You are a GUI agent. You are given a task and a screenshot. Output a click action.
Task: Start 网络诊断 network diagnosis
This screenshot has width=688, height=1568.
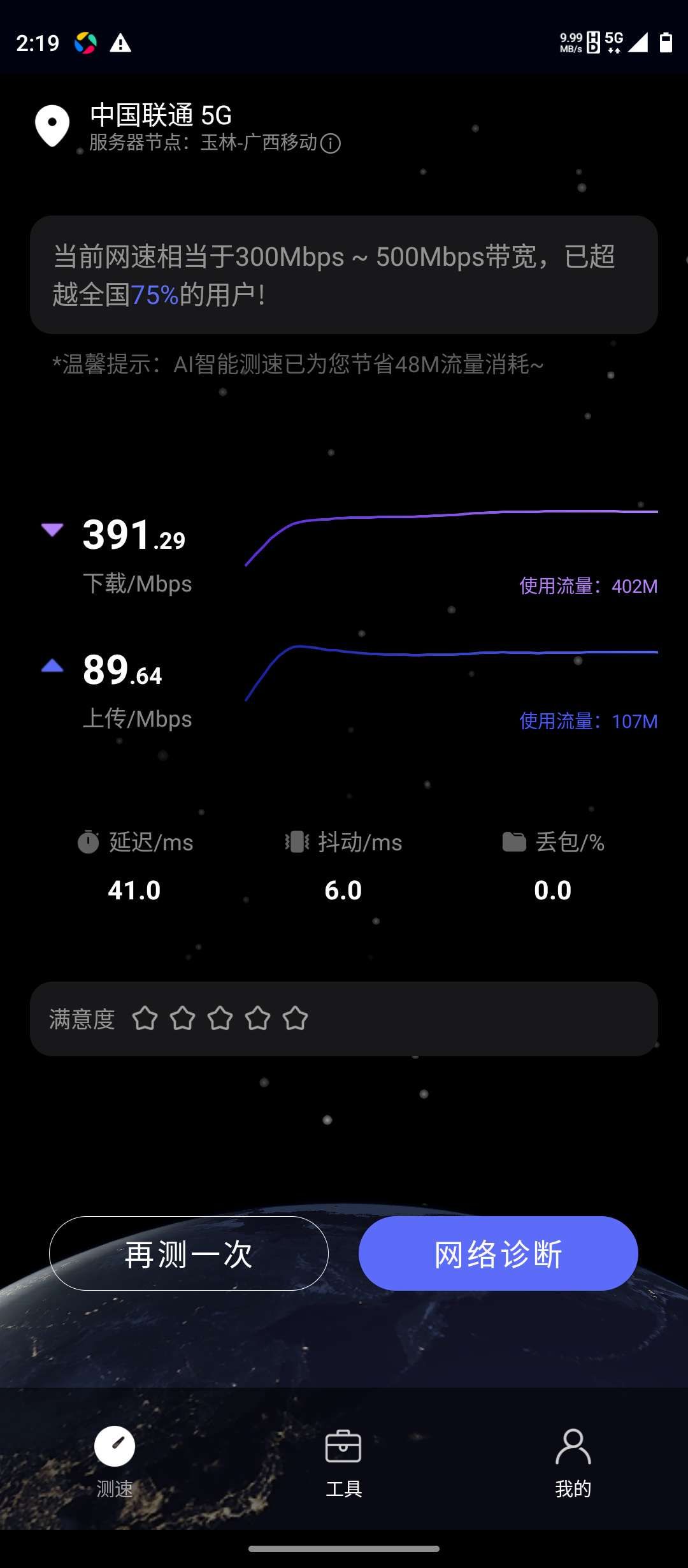[498, 1254]
